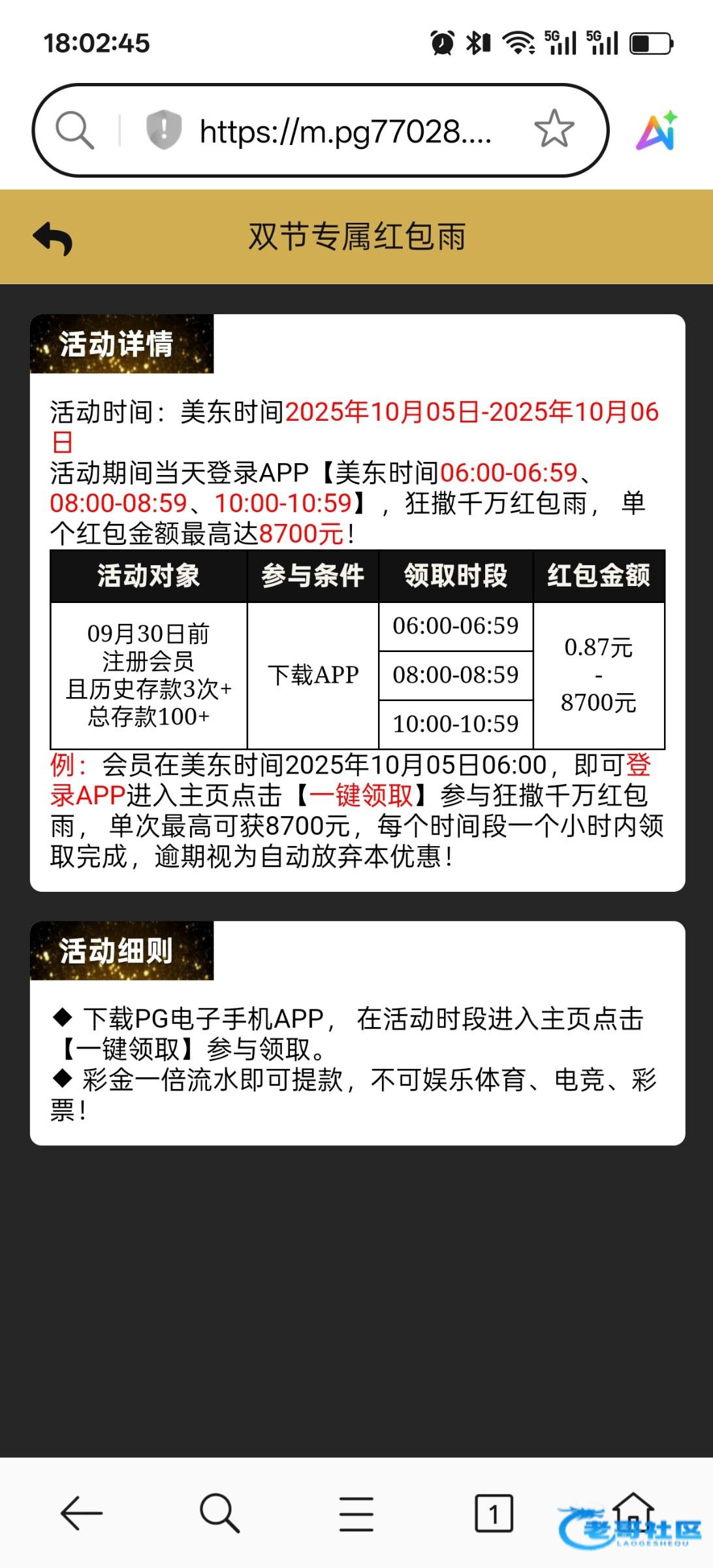Go back from the 双节专属红包雨 page
This screenshot has width=713, height=1568.
[53, 238]
